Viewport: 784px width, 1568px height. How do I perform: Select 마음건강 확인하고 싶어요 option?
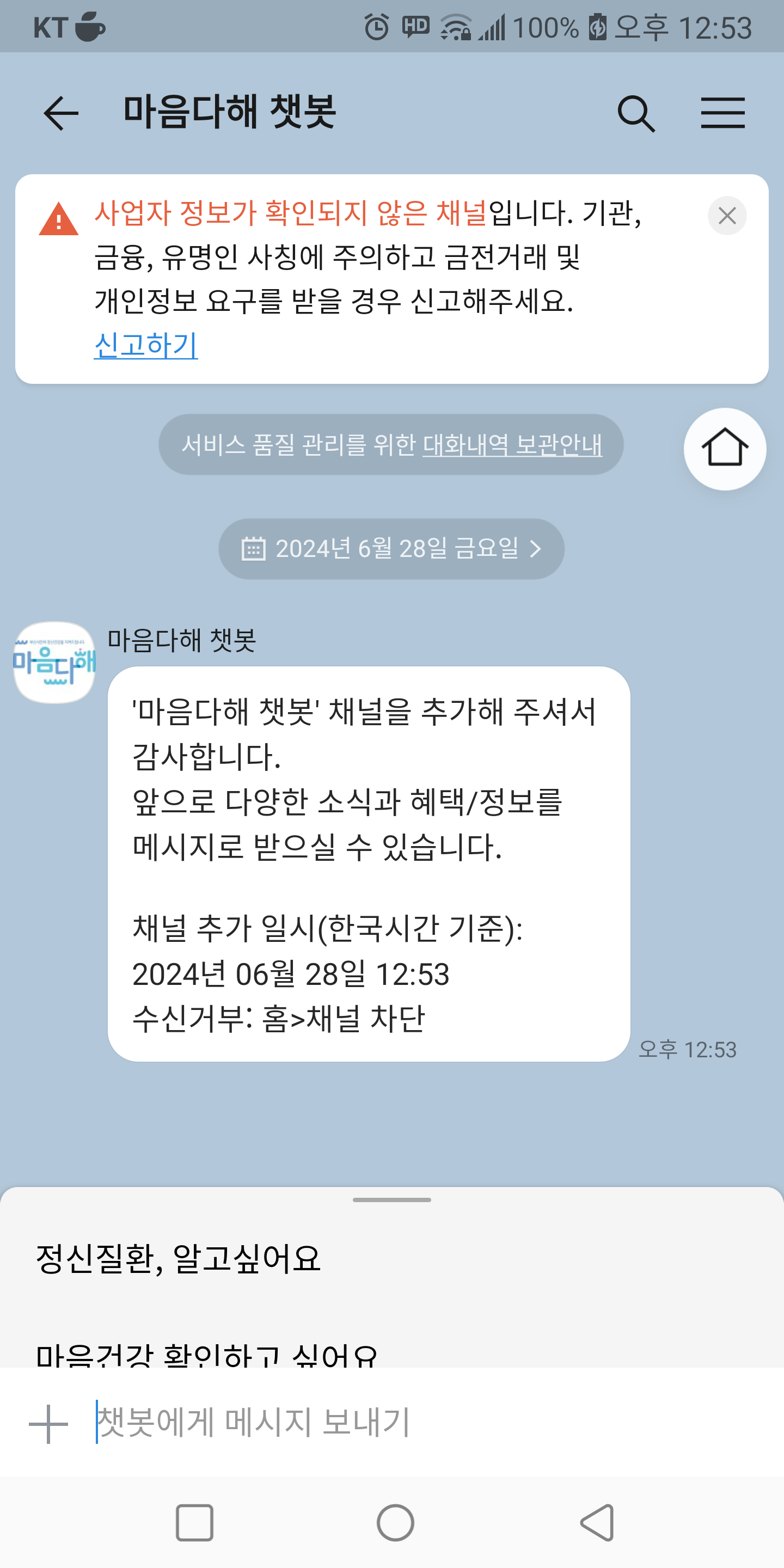(207, 1355)
